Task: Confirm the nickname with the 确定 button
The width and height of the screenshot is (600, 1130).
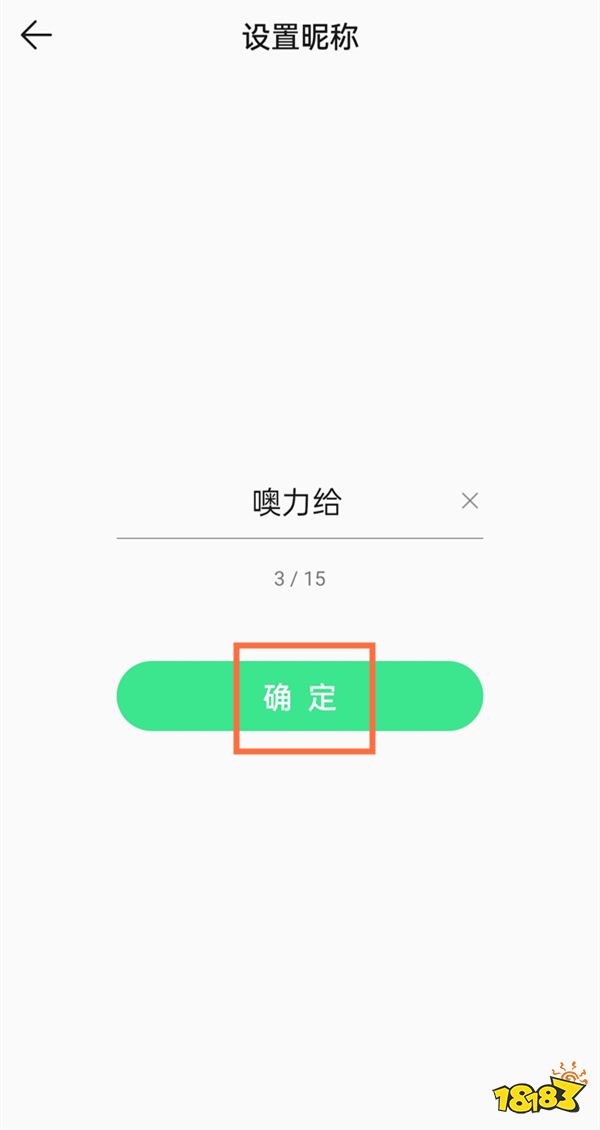Action: pos(300,696)
